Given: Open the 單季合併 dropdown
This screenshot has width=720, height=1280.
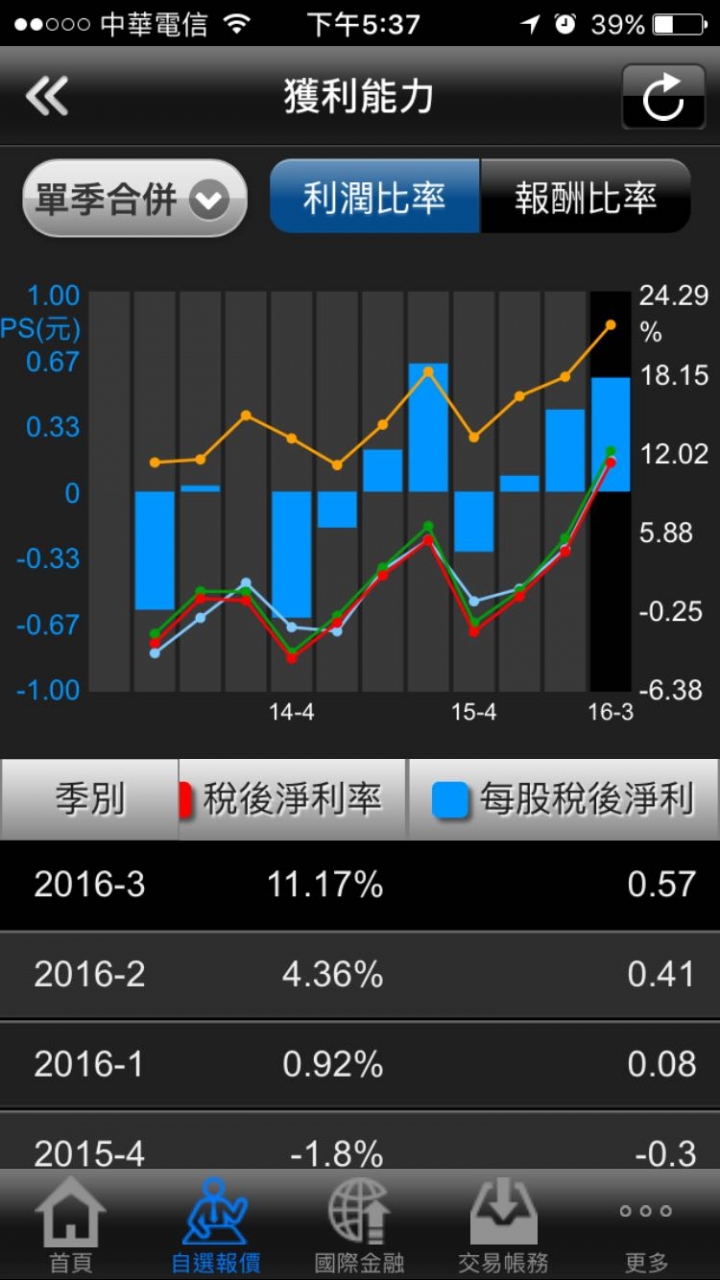Looking at the screenshot, I should [134, 198].
